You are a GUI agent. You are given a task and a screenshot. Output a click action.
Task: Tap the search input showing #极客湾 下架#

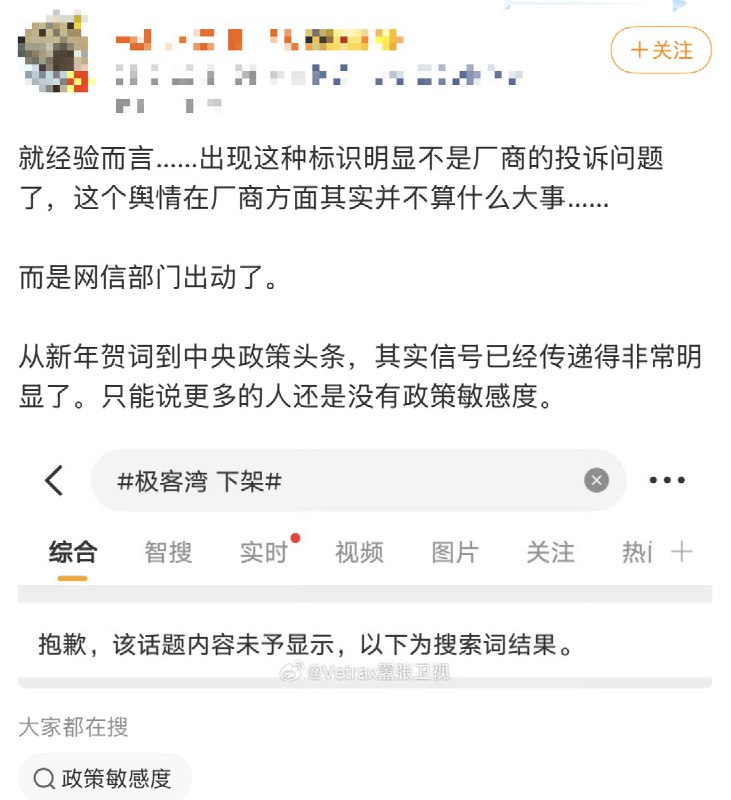pos(300,480)
